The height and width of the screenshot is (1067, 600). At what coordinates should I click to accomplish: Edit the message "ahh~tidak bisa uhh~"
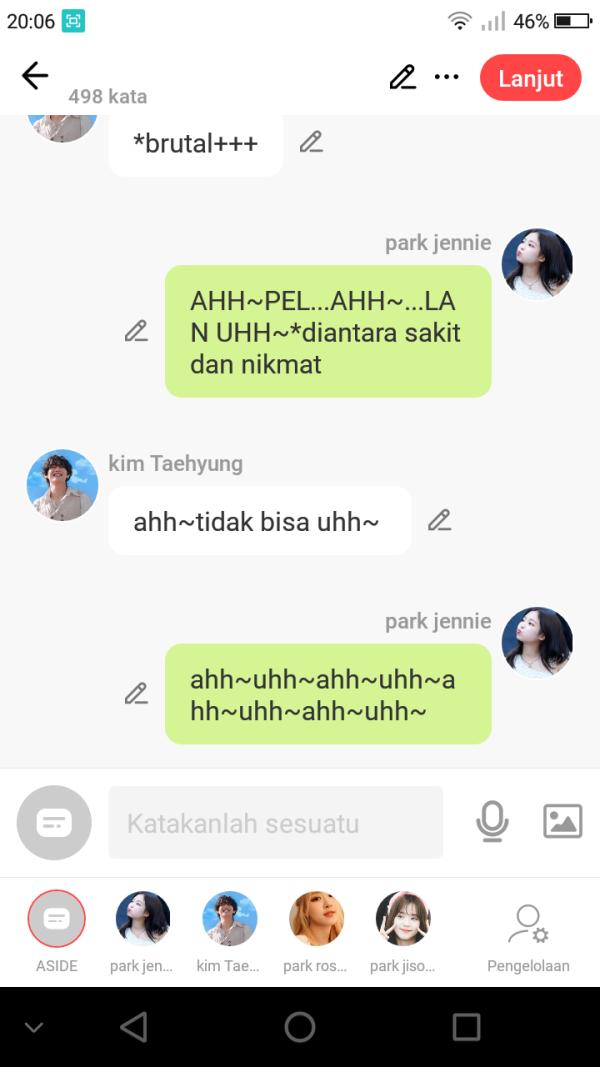(439, 520)
